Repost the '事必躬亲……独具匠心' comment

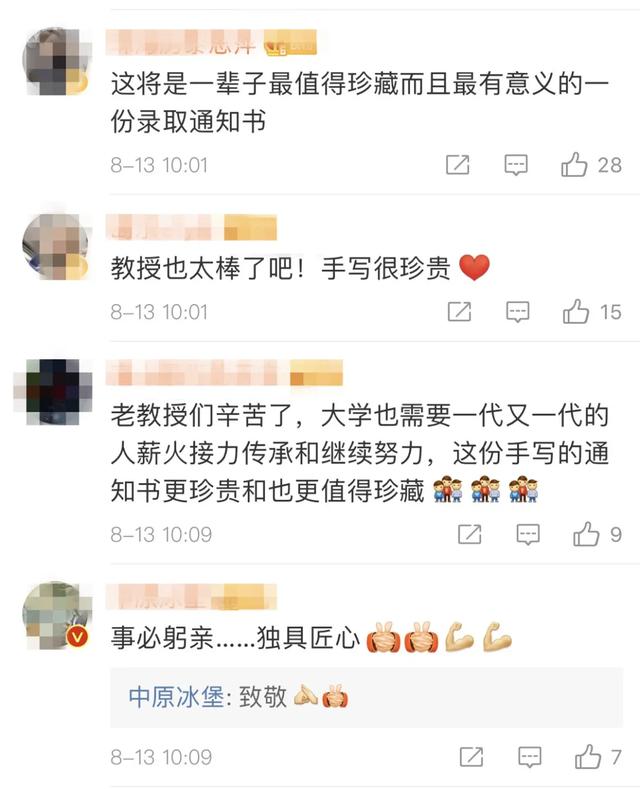point(471,757)
